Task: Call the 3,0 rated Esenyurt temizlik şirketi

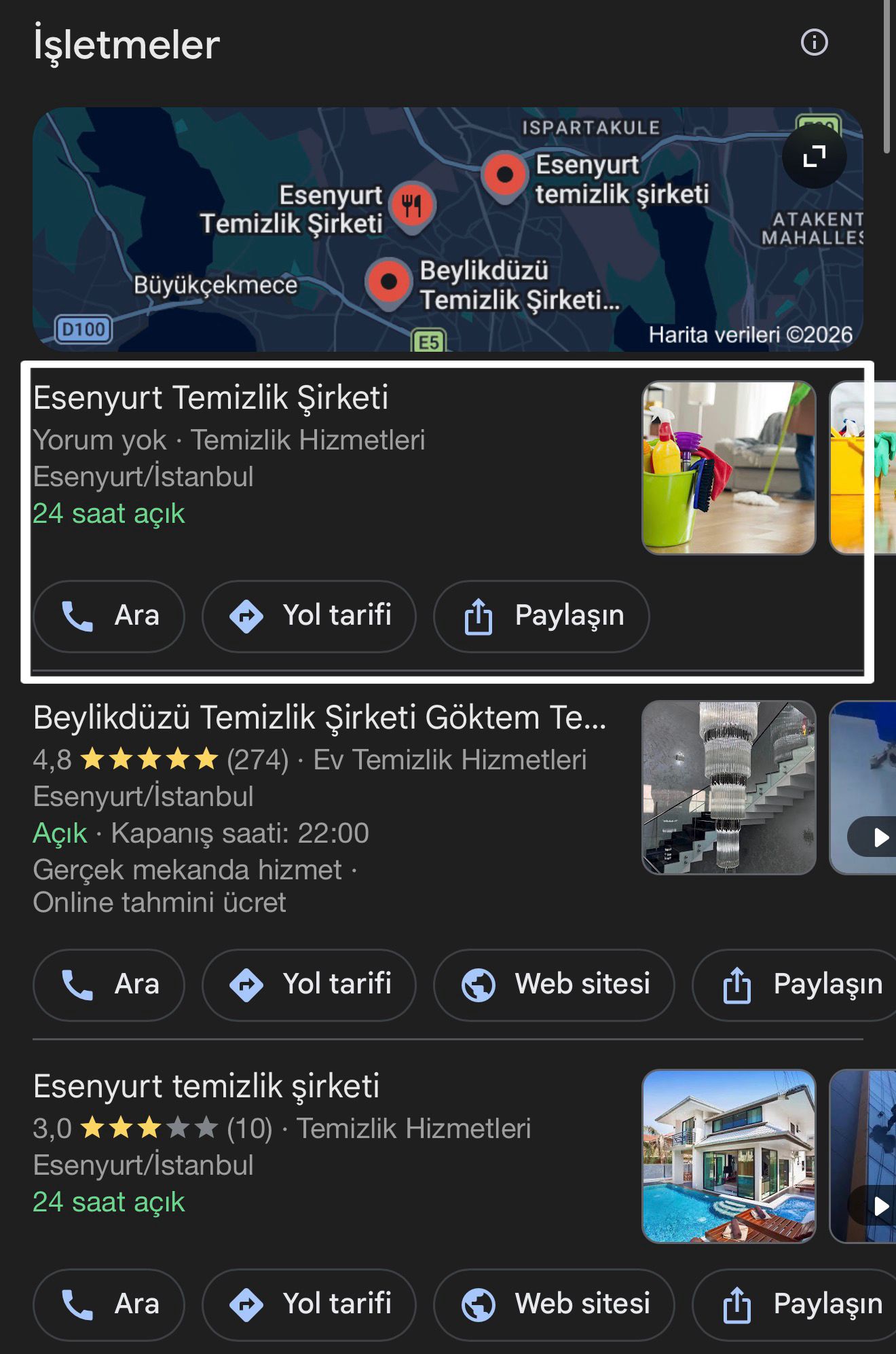Action: click(x=109, y=1304)
